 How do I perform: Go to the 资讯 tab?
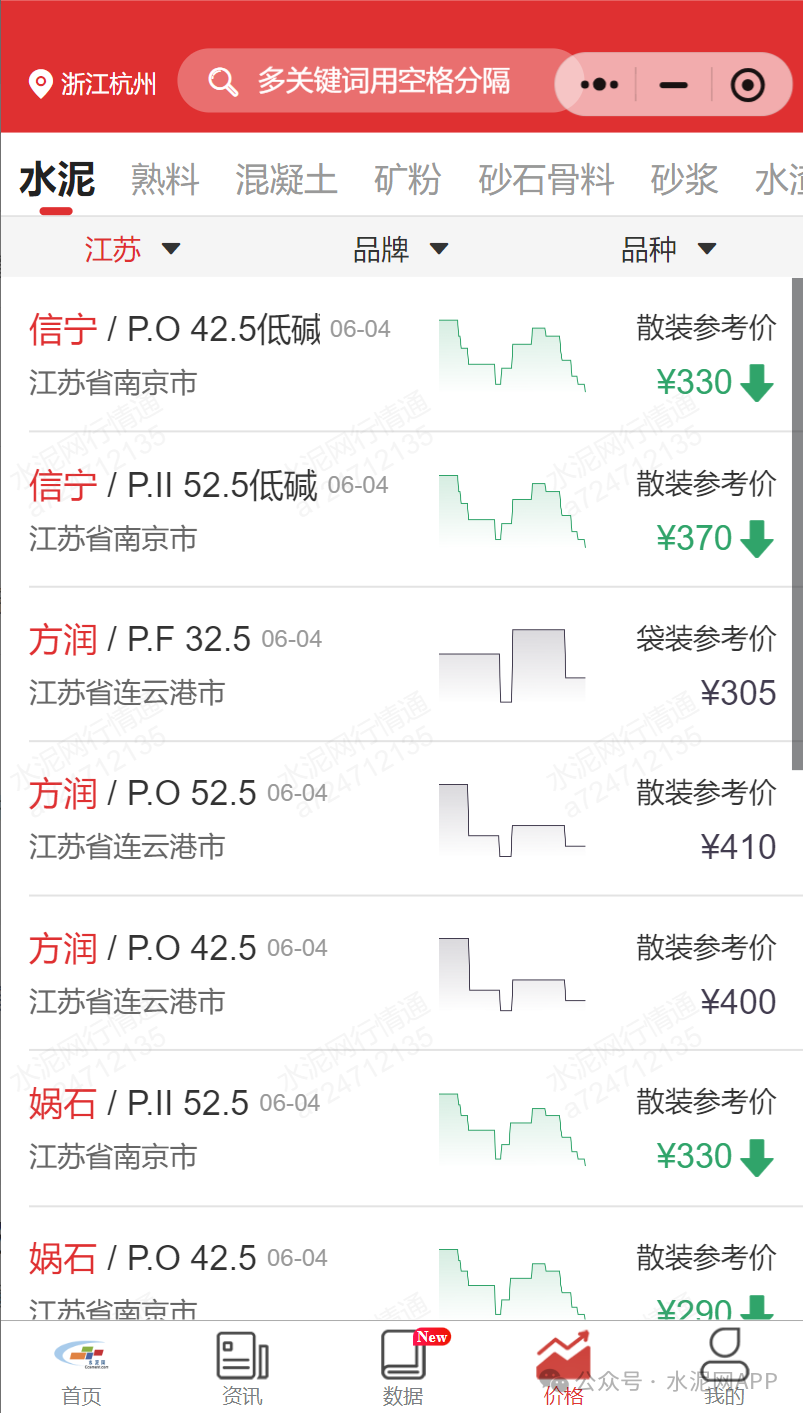pos(242,1370)
